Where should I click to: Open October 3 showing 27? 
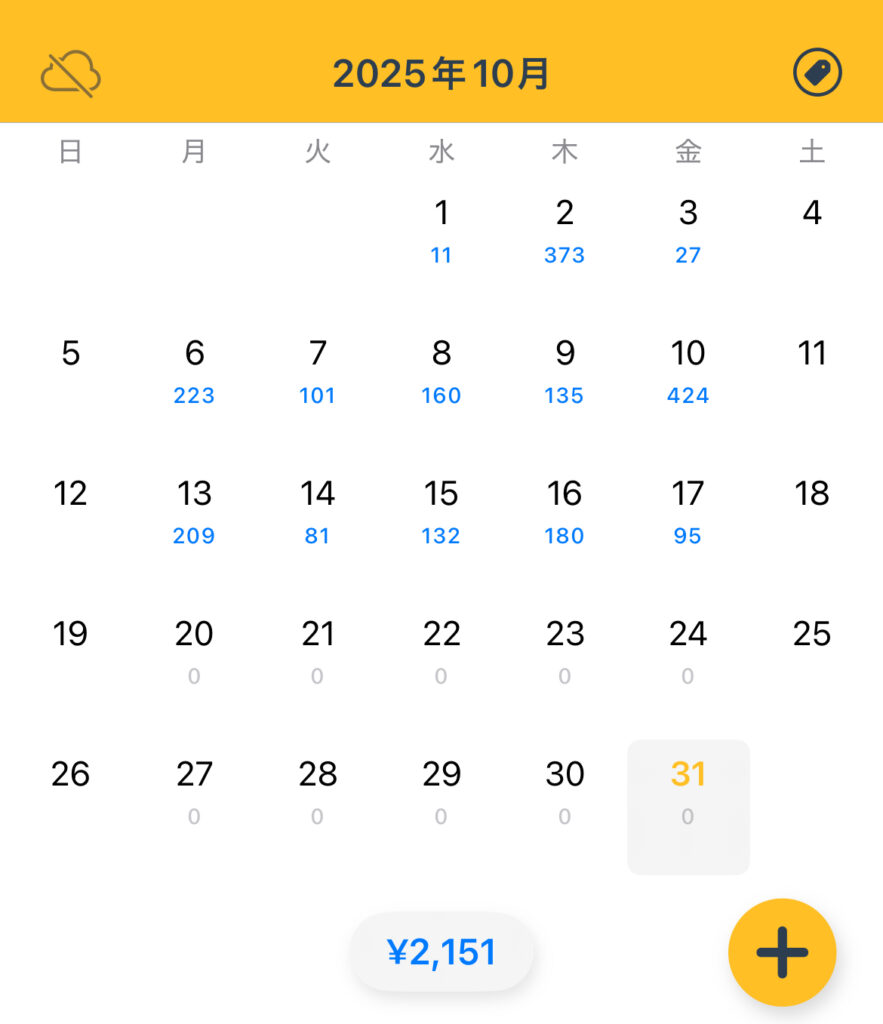688,230
